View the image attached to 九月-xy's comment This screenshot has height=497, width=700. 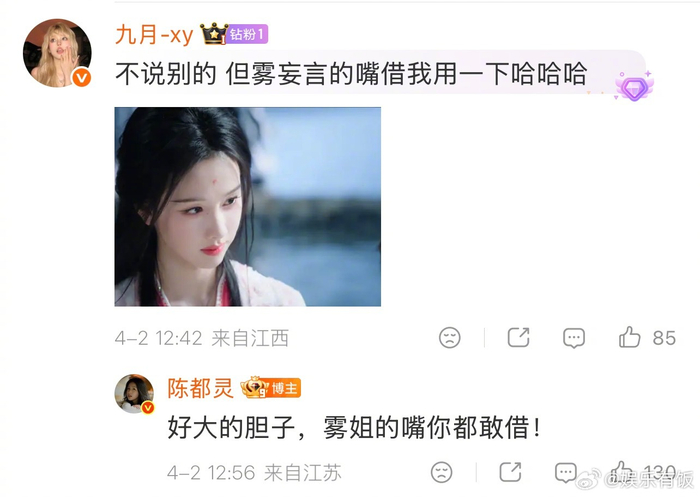point(247,206)
